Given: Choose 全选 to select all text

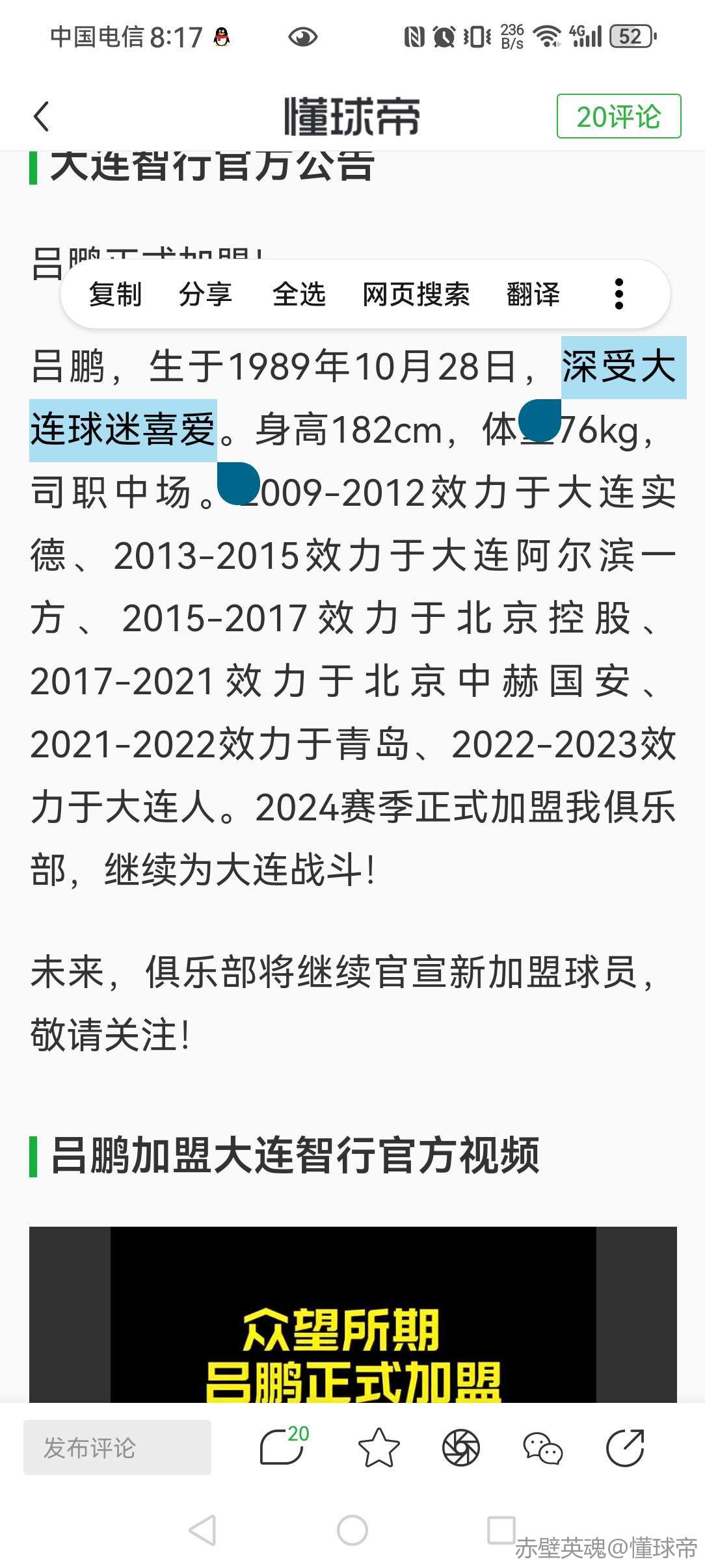Looking at the screenshot, I should [299, 294].
